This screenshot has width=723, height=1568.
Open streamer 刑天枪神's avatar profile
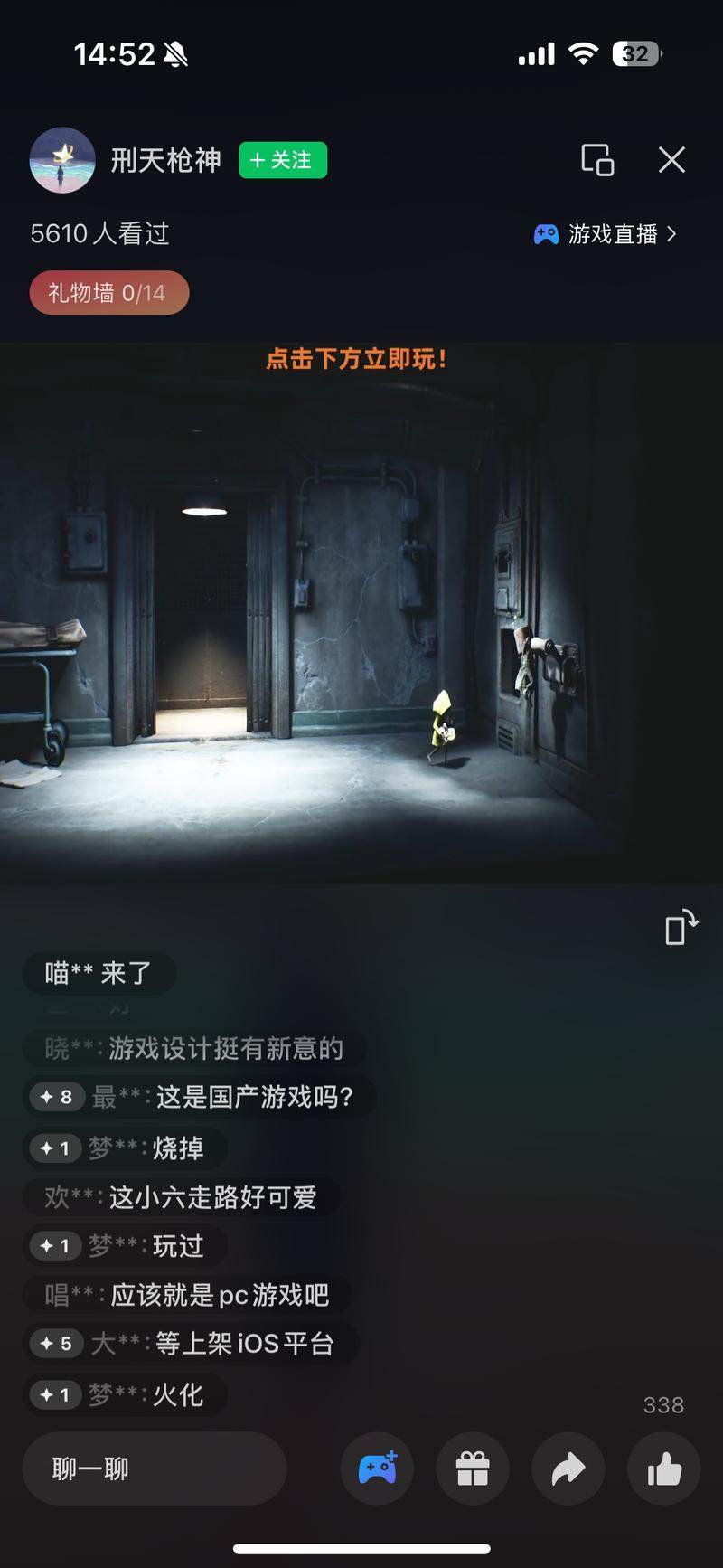click(x=62, y=160)
